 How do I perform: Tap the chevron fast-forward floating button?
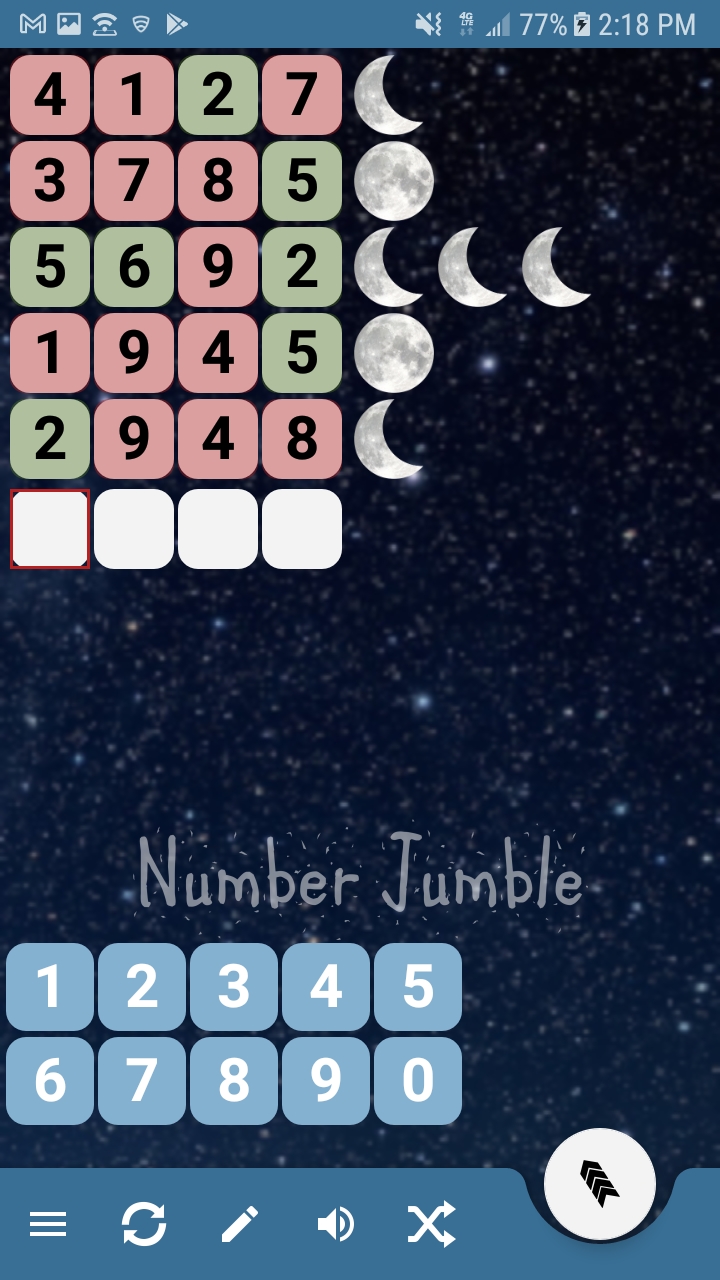[x=600, y=1183]
